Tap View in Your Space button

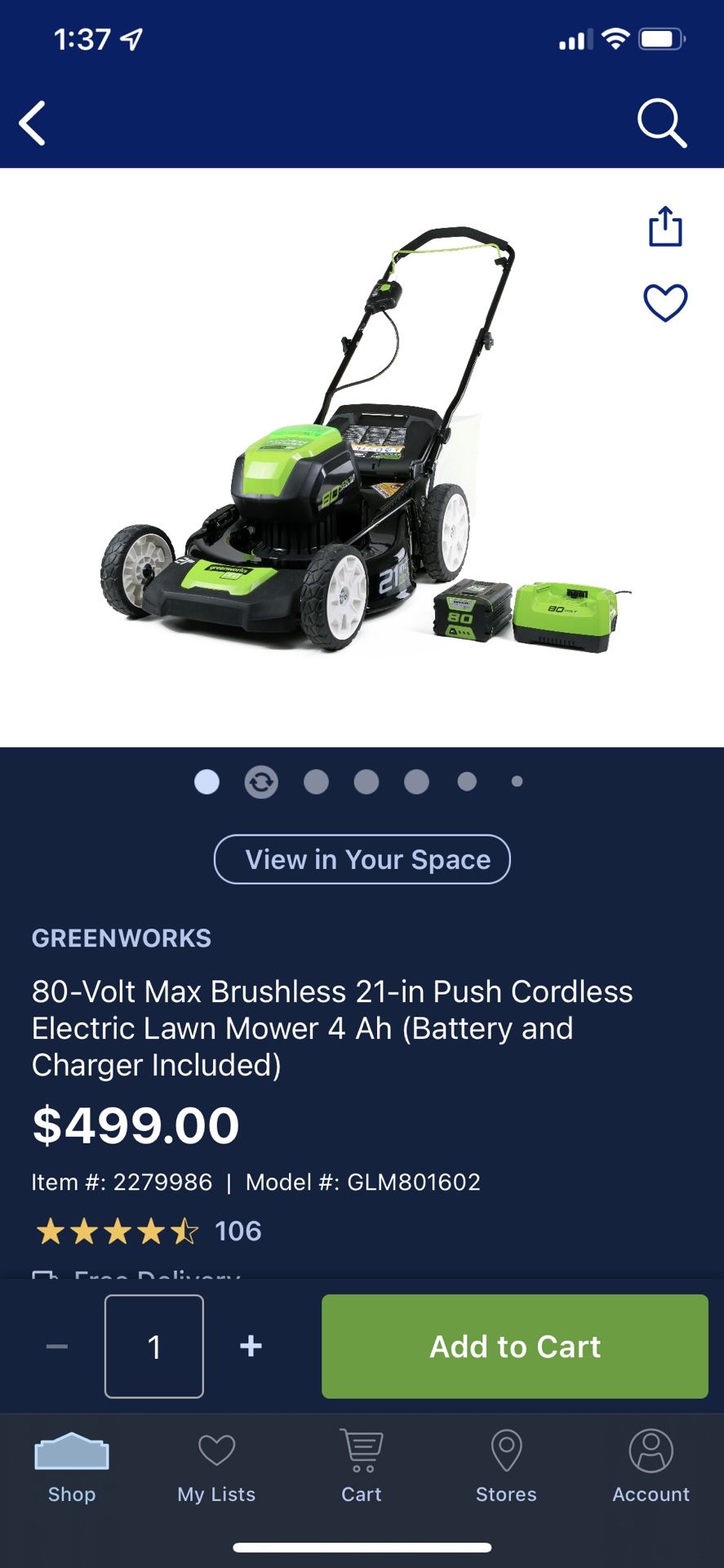362,859
